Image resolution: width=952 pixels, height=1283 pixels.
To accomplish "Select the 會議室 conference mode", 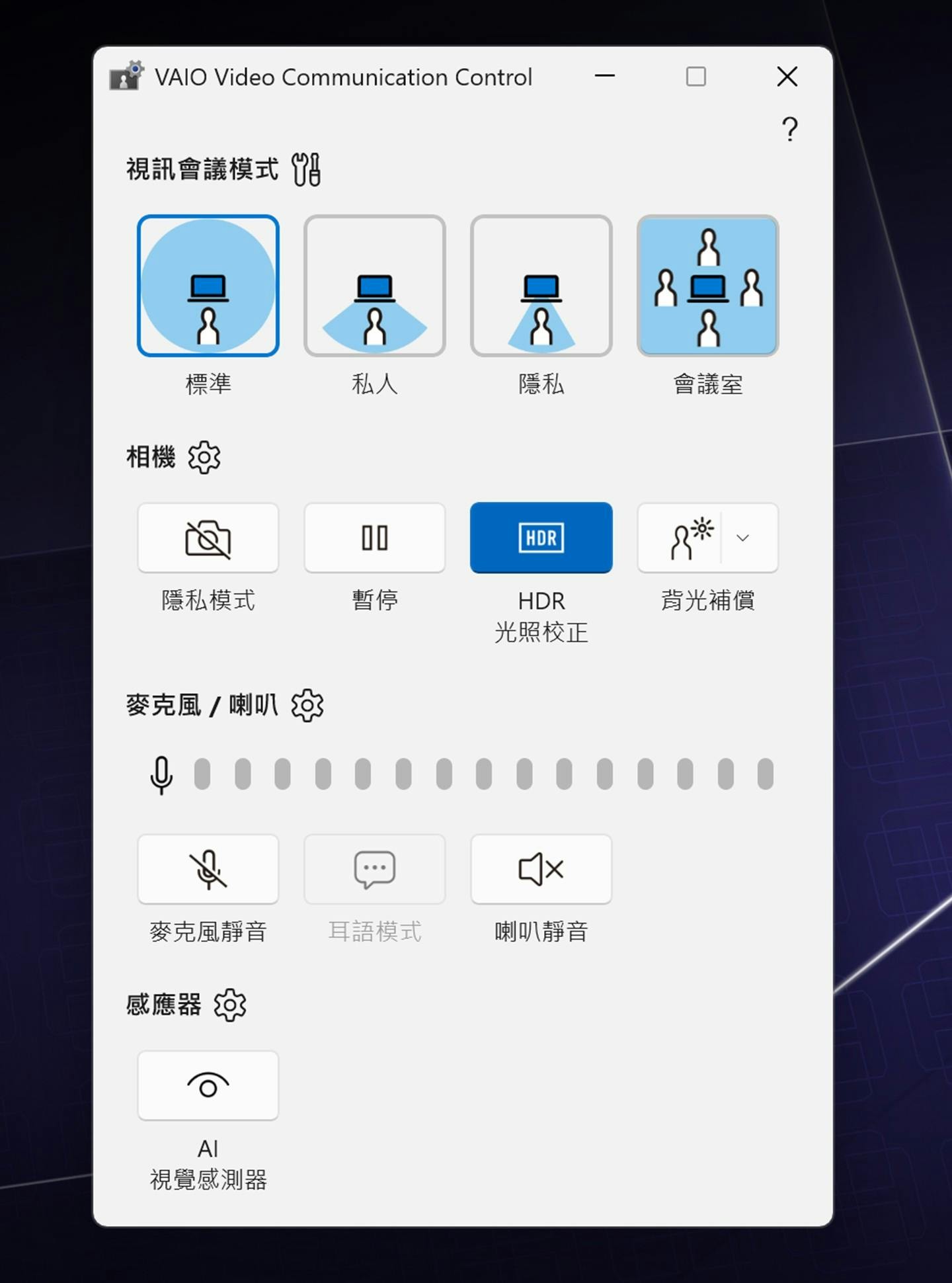I will point(707,286).
